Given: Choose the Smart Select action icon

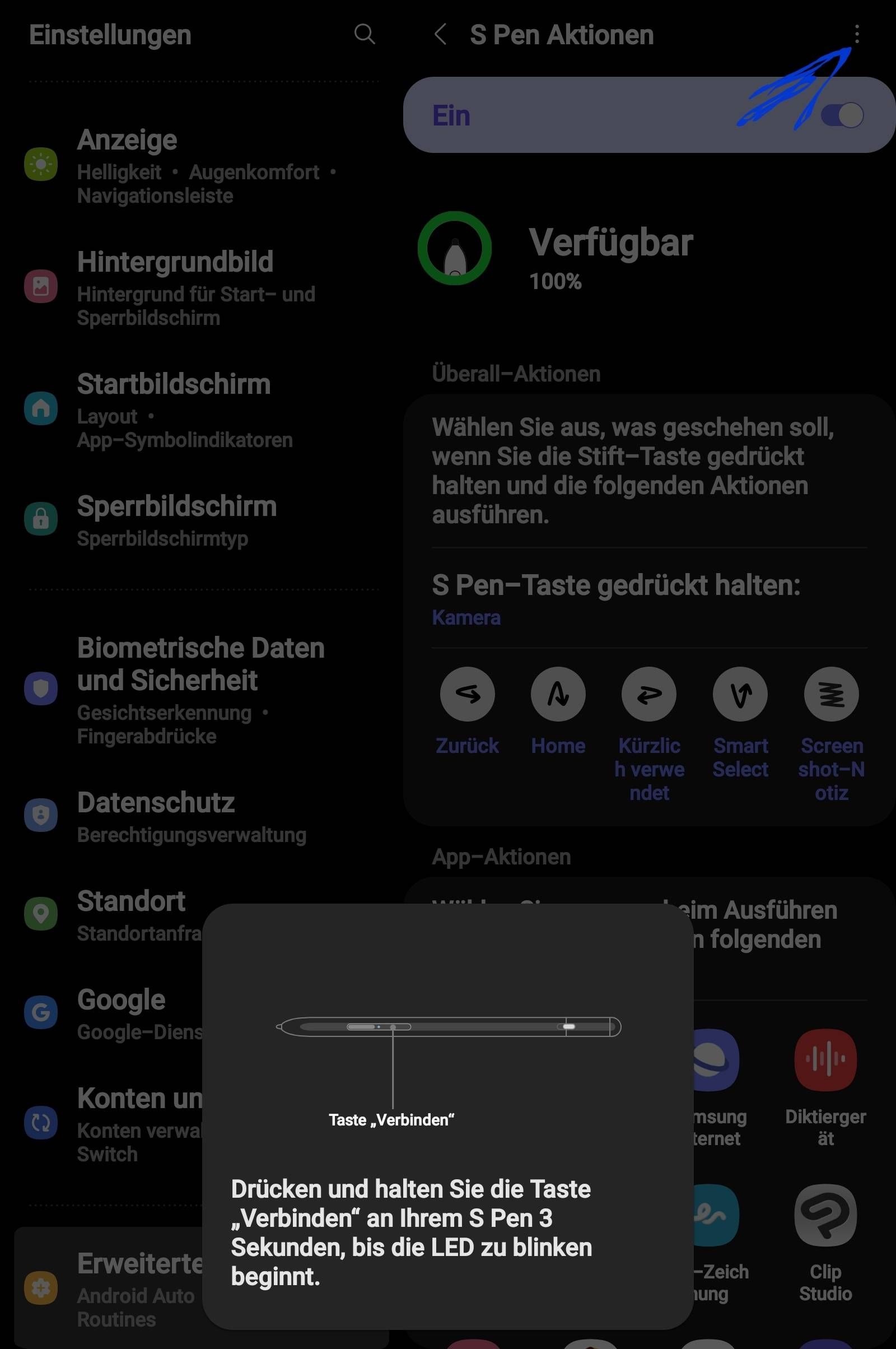Looking at the screenshot, I should pyautogui.click(x=740, y=694).
